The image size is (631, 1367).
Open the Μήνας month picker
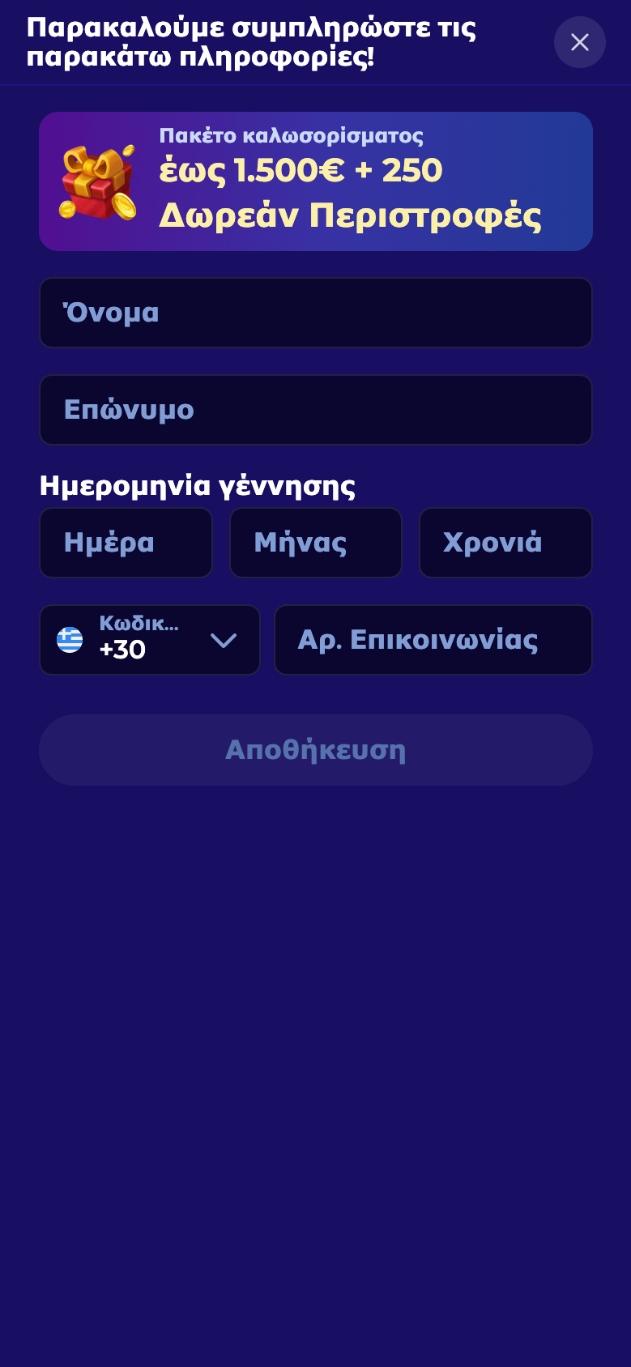click(x=315, y=543)
